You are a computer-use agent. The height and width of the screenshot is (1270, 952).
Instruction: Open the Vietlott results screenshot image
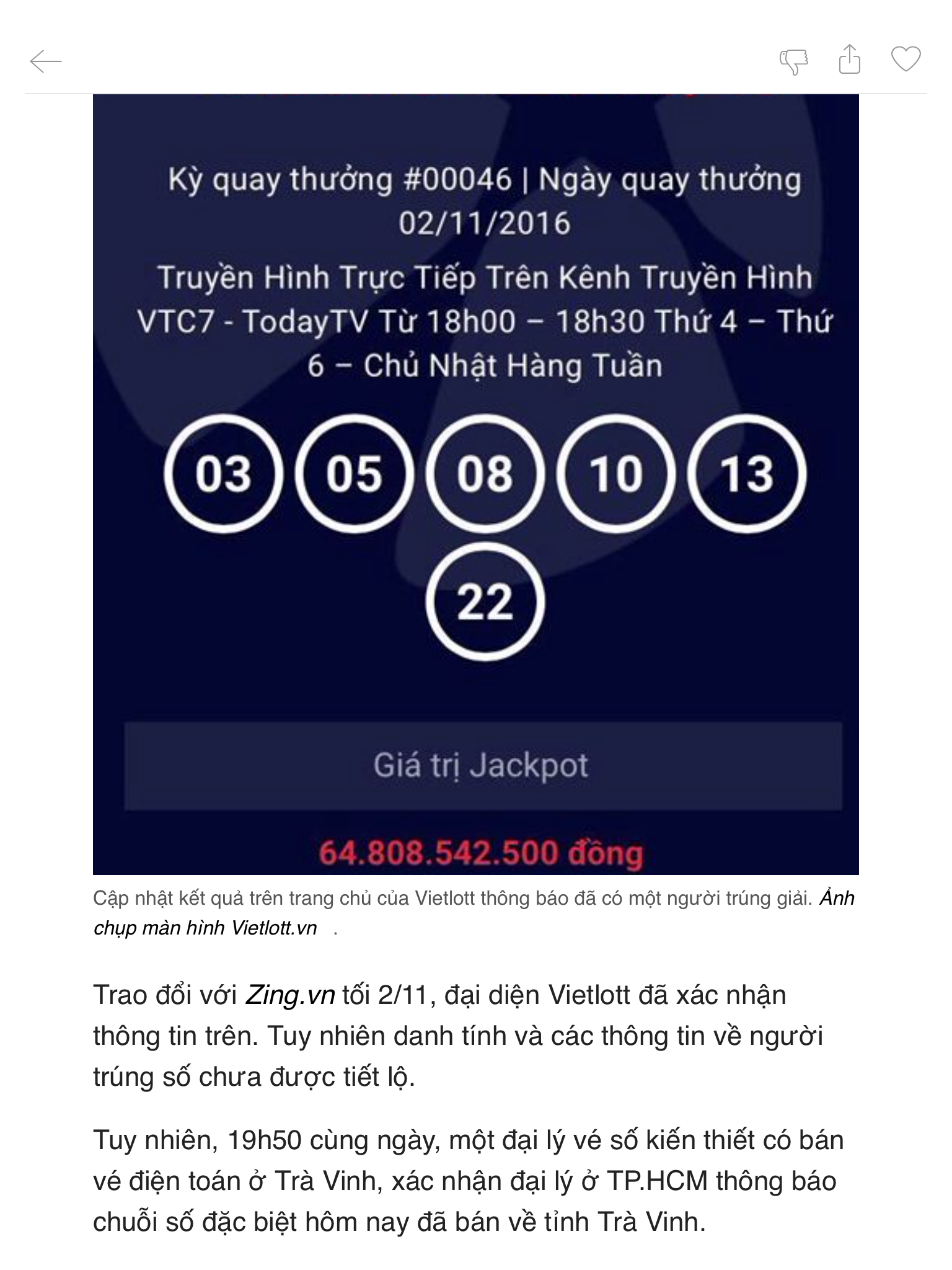476,484
